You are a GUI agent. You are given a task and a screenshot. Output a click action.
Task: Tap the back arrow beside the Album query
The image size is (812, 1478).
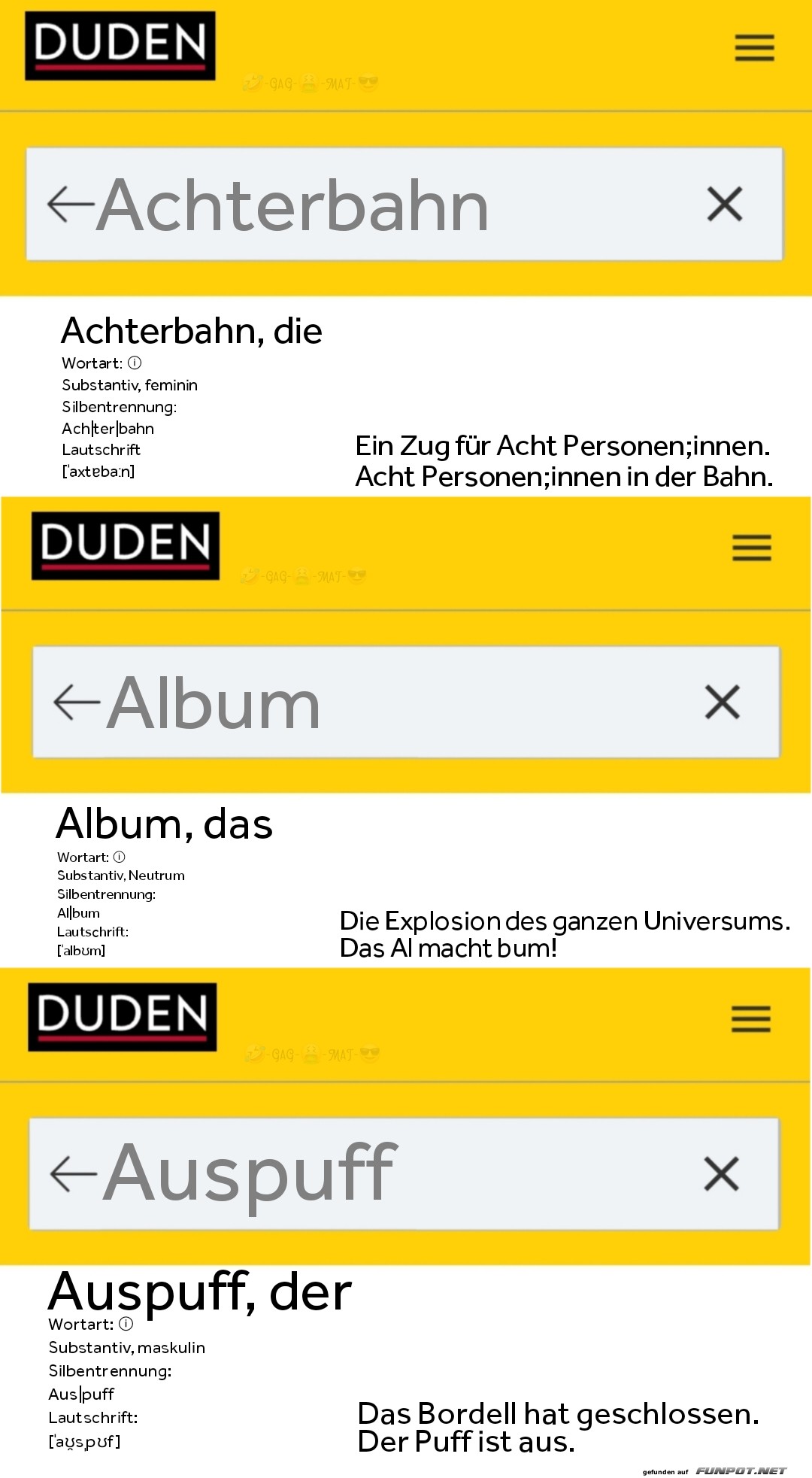[77, 701]
